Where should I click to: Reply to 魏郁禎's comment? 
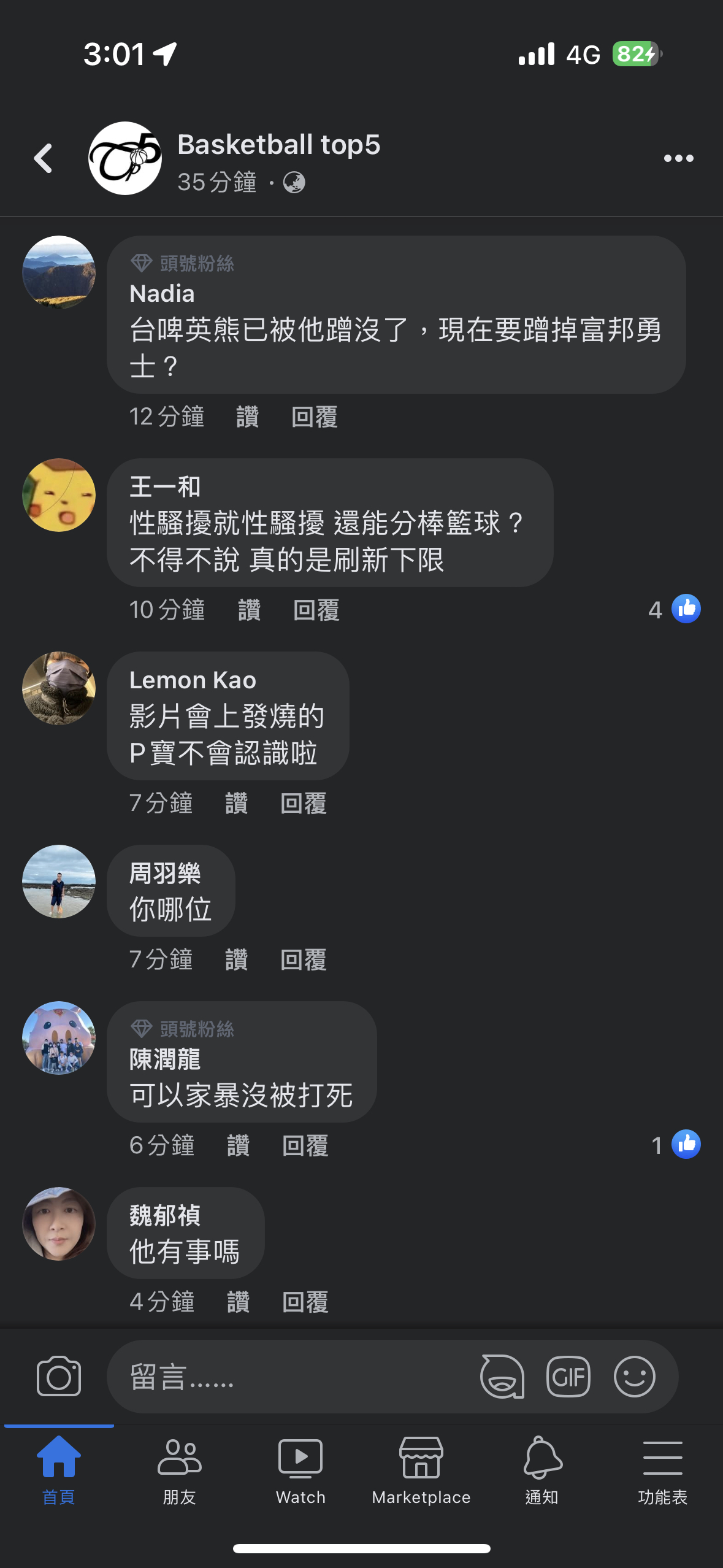pos(305,1302)
